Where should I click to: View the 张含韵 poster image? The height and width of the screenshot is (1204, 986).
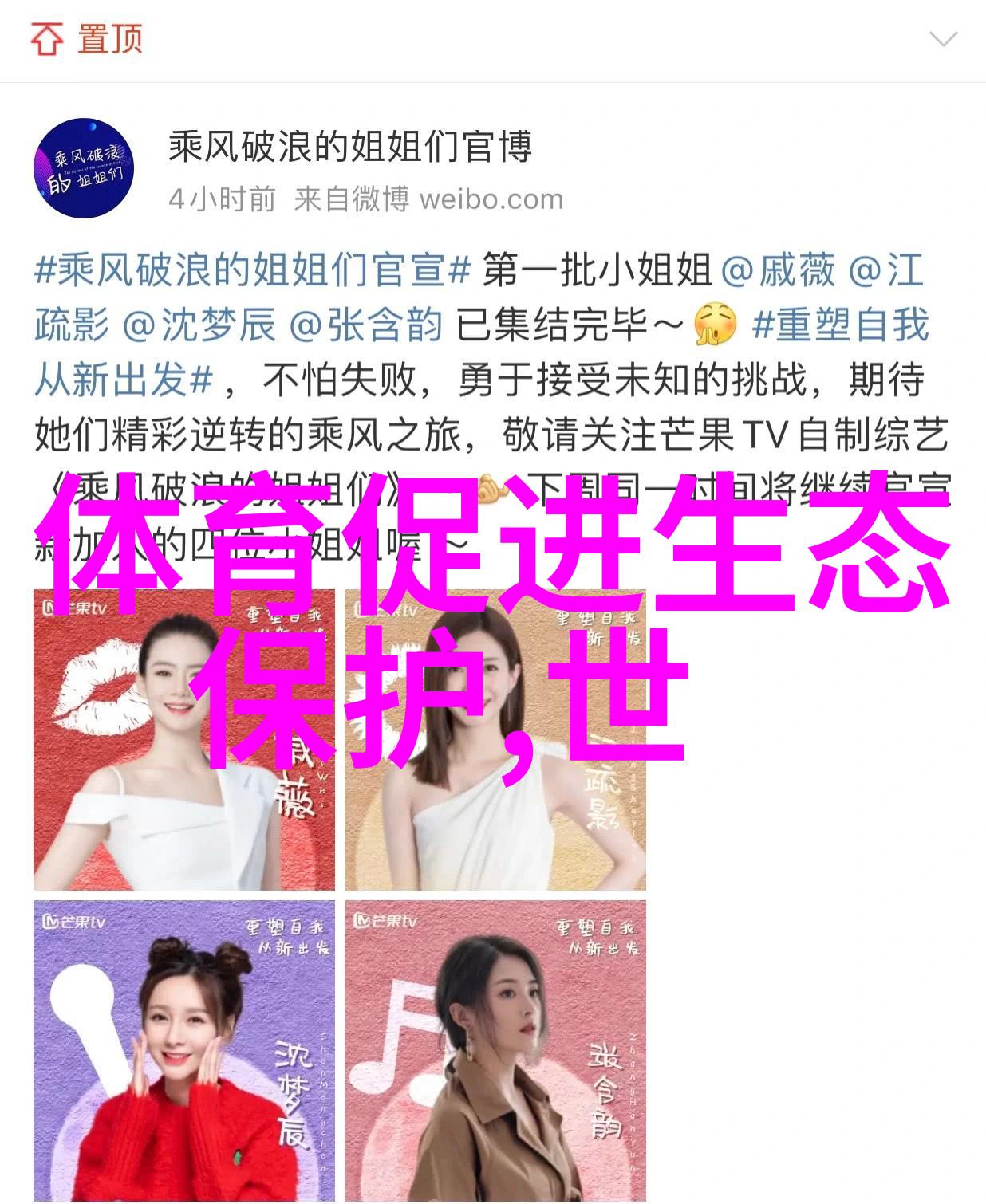[x=495, y=1049]
